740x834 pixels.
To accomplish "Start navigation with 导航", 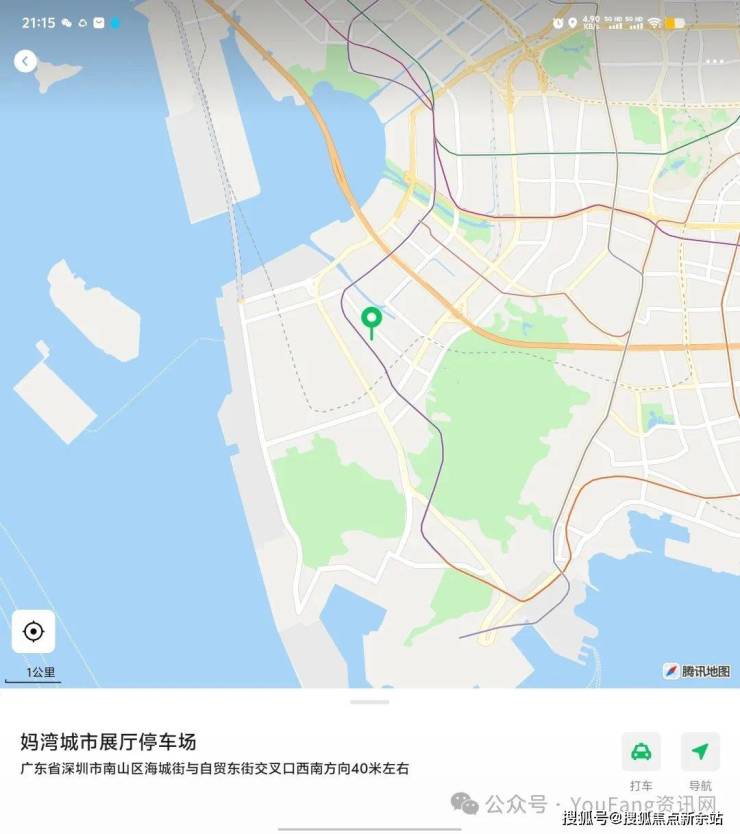I will click(700, 752).
